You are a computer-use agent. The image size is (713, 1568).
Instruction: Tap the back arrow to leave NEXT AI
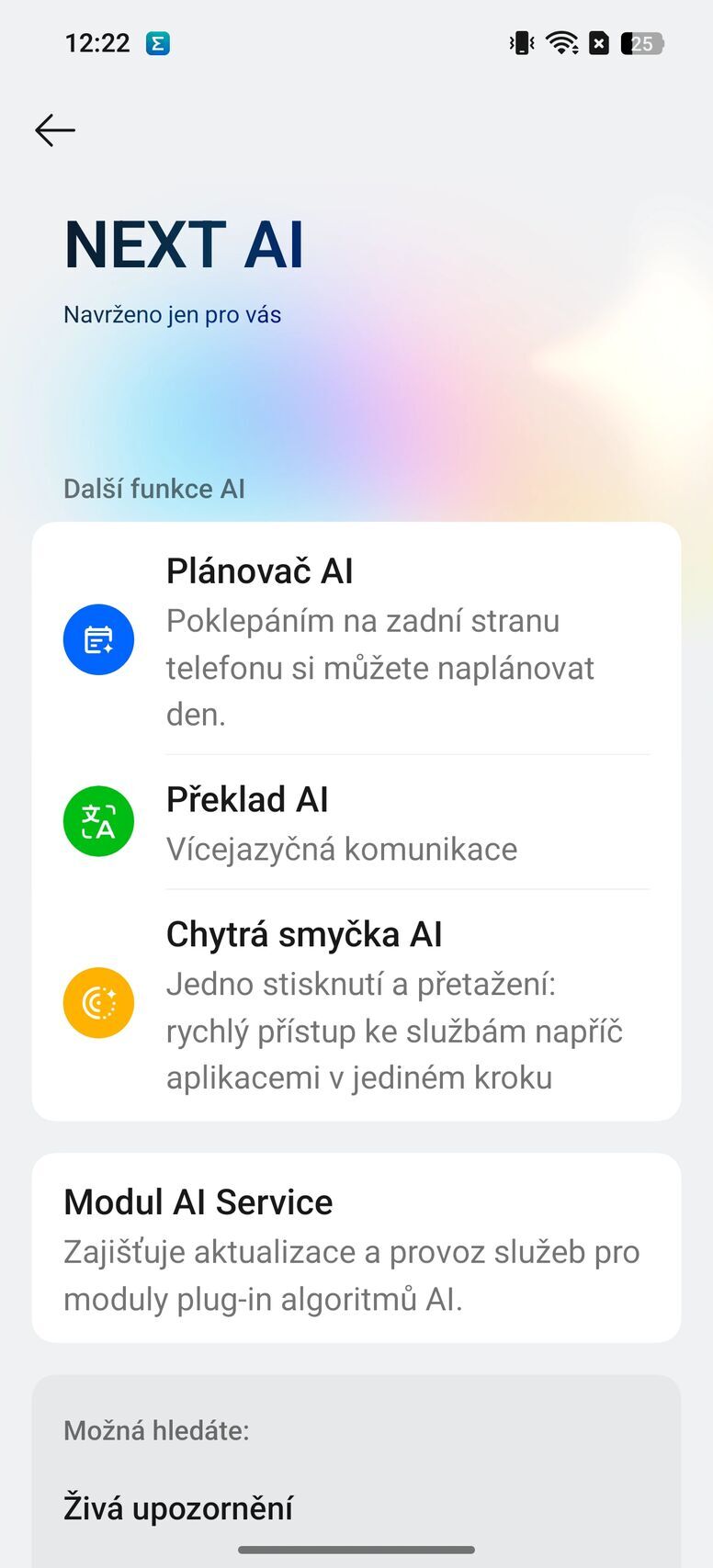tap(54, 130)
